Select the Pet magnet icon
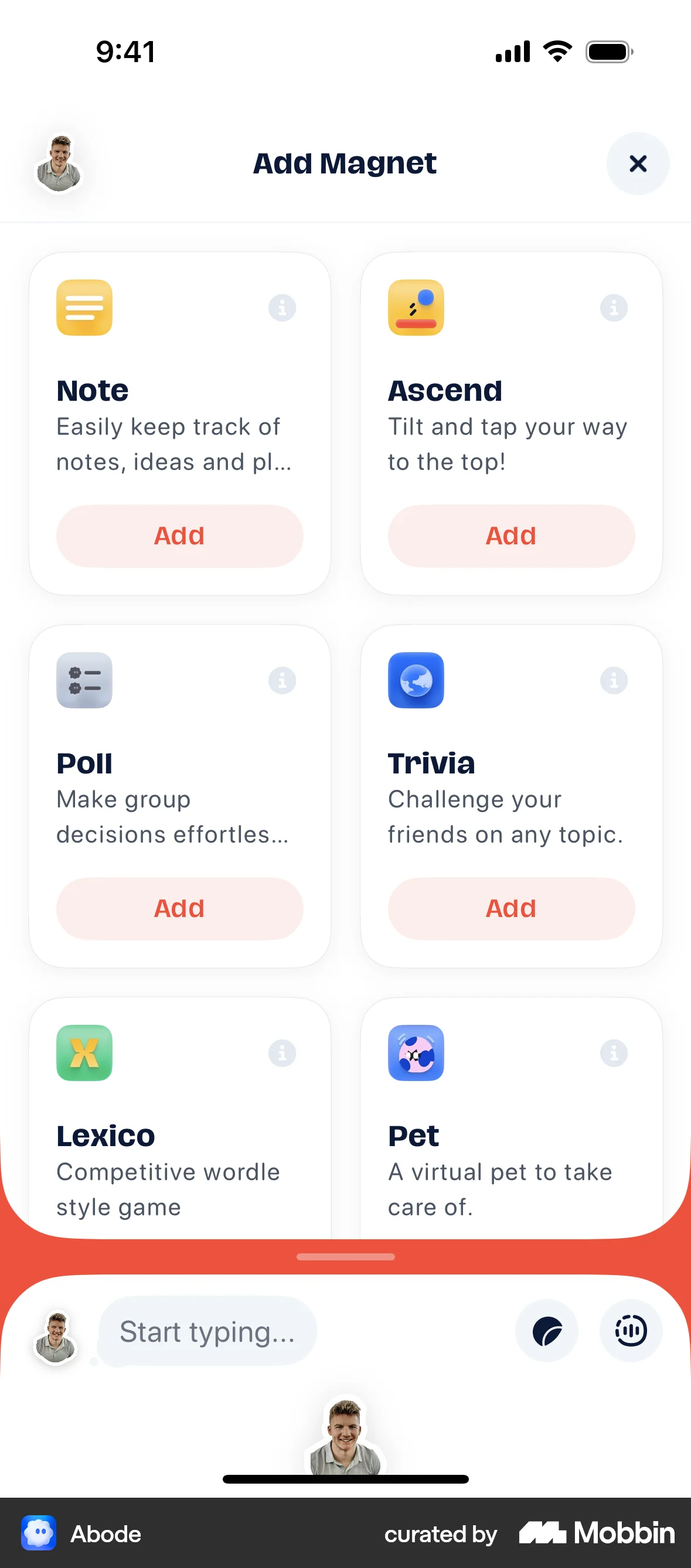The width and height of the screenshot is (691, 1568). pos(416,1053)
